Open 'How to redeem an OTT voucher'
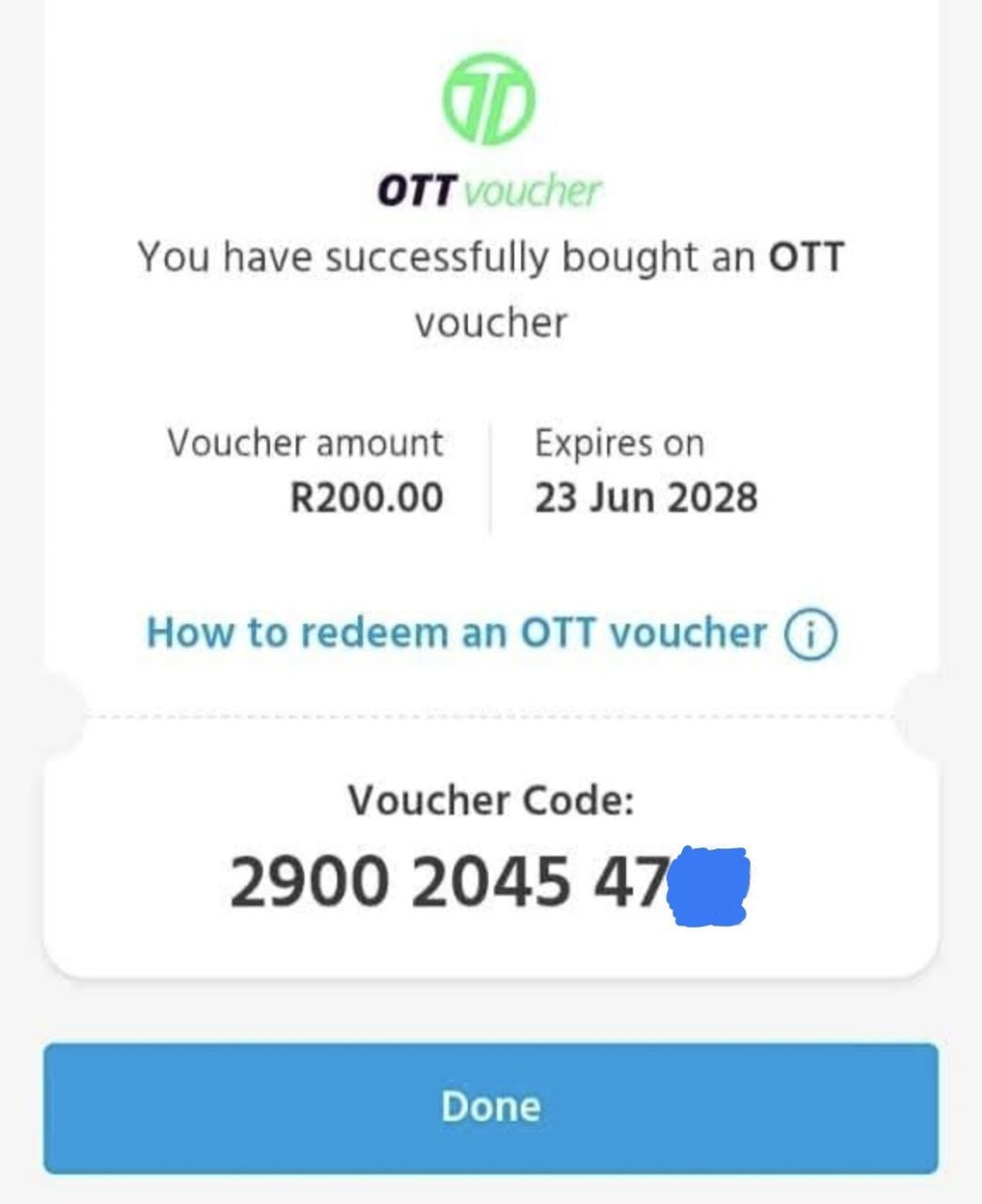 [455, 632]
